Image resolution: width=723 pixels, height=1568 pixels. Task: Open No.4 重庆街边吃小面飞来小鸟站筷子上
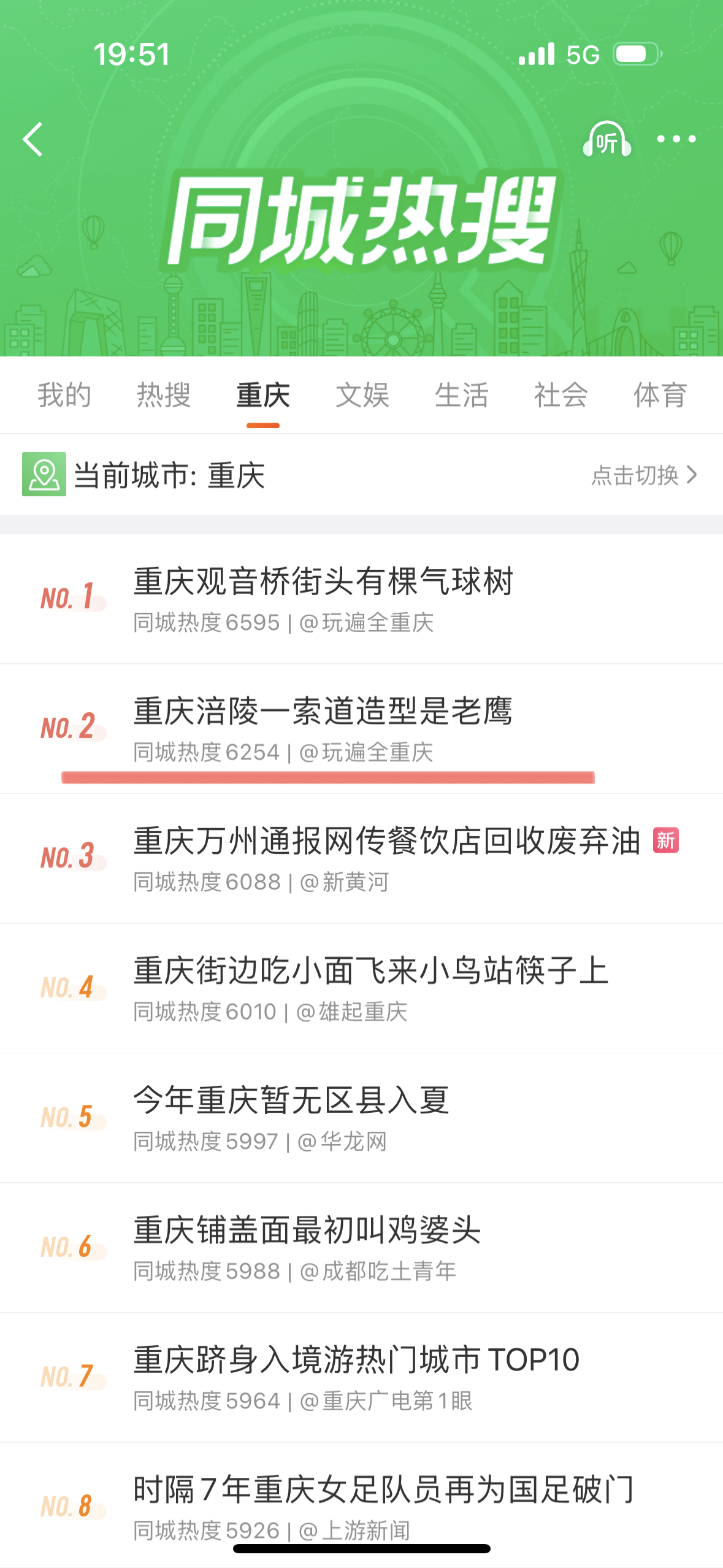pyautogui.click(x=361, y=988)
